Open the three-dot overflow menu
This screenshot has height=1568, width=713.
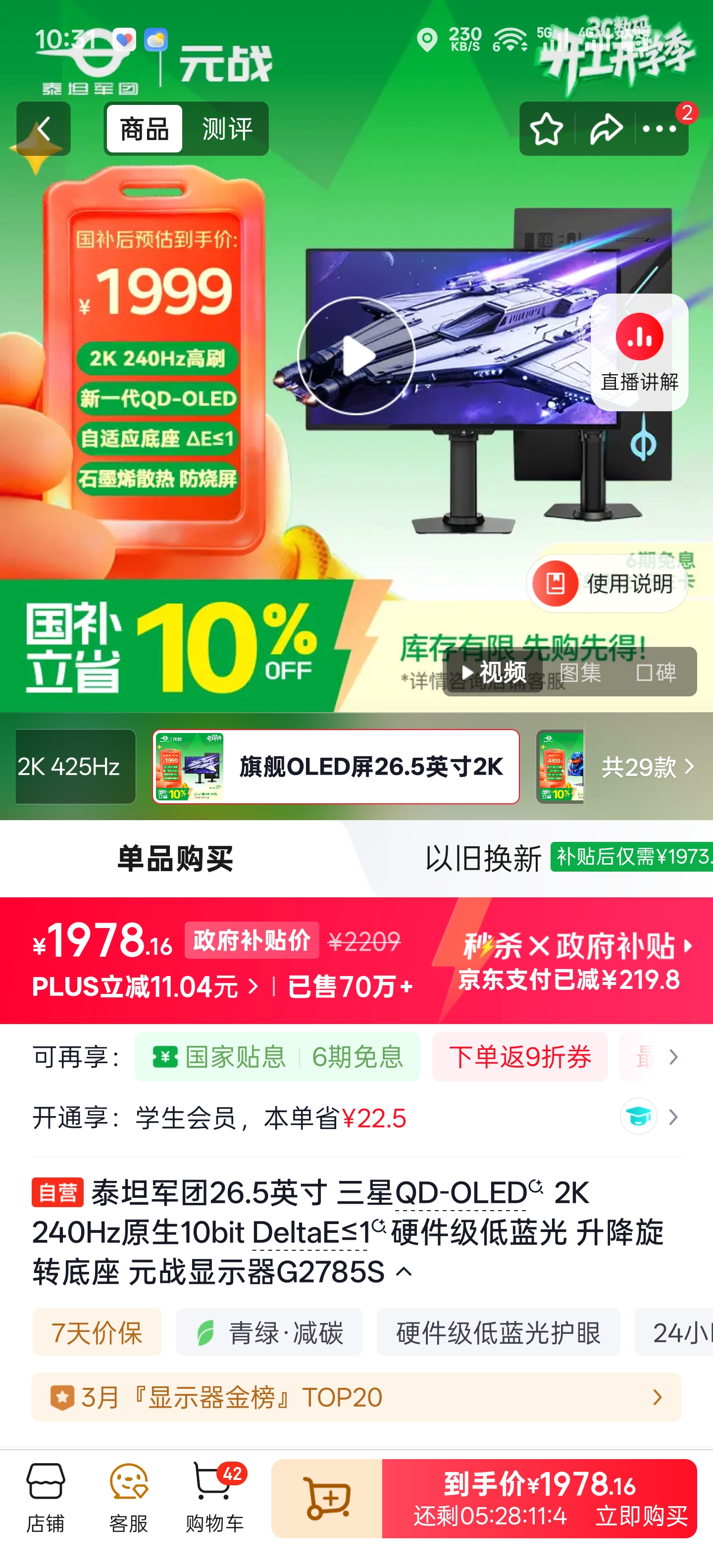tap(660, 129)
